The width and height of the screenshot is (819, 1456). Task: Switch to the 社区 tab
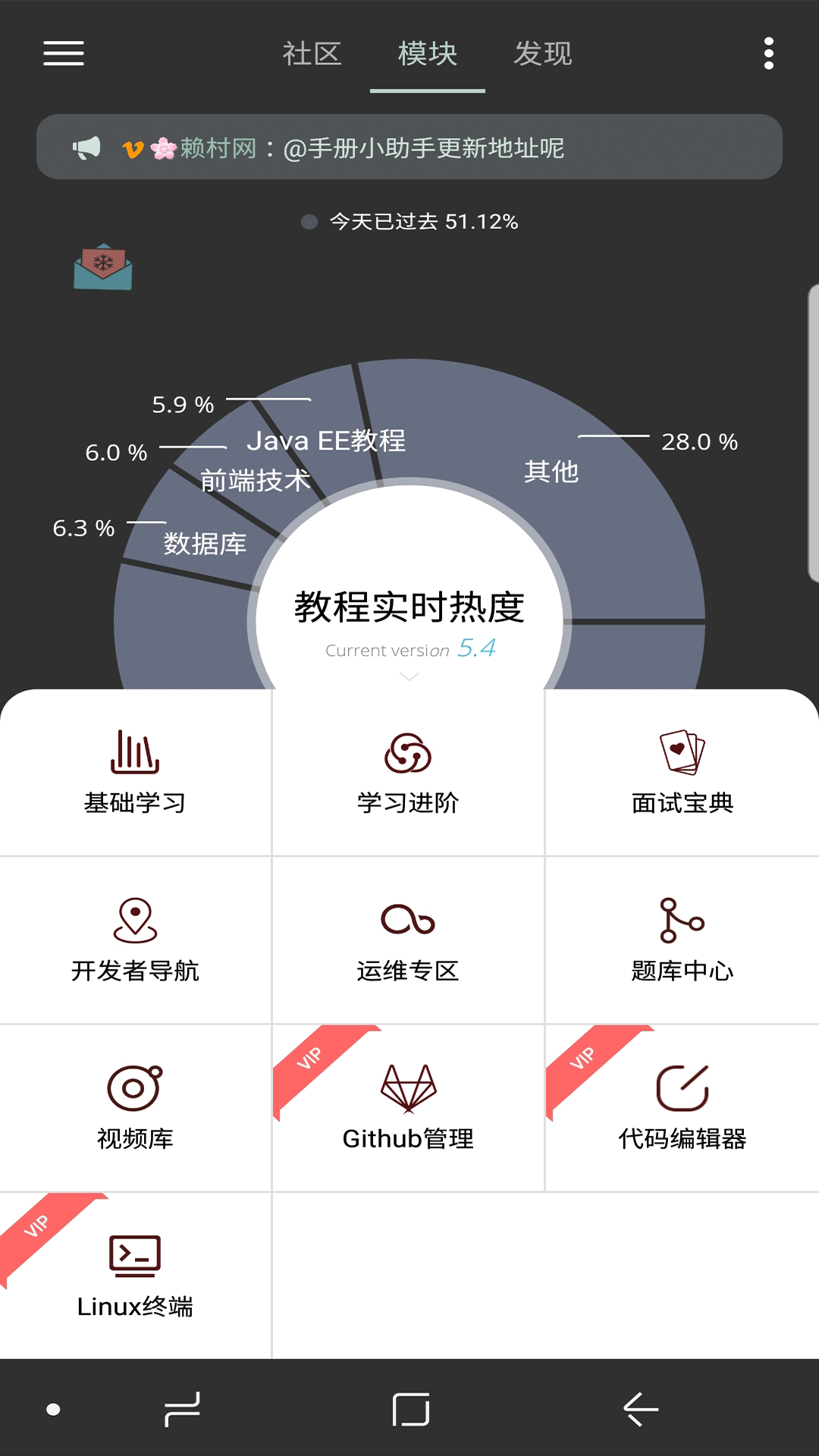point(312,54)
